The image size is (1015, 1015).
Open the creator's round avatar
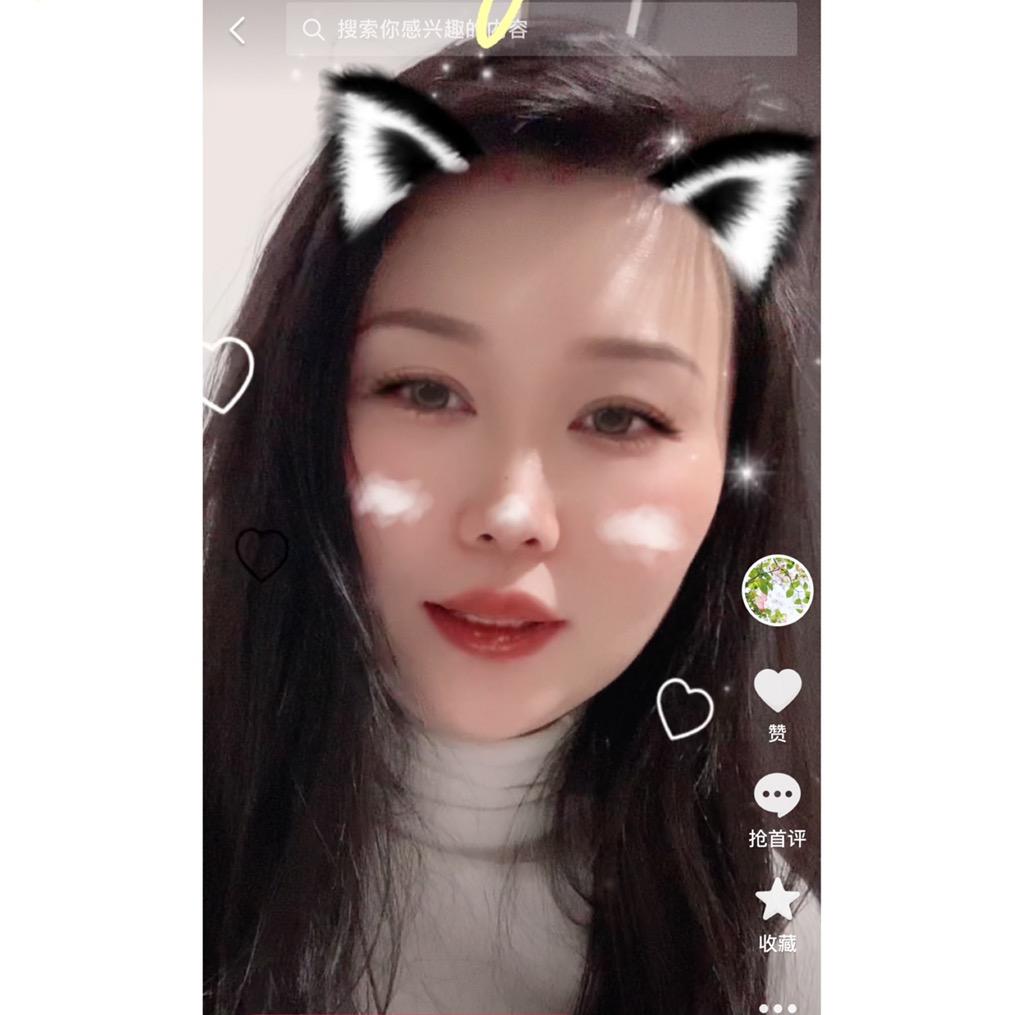[x=777, y=590]
